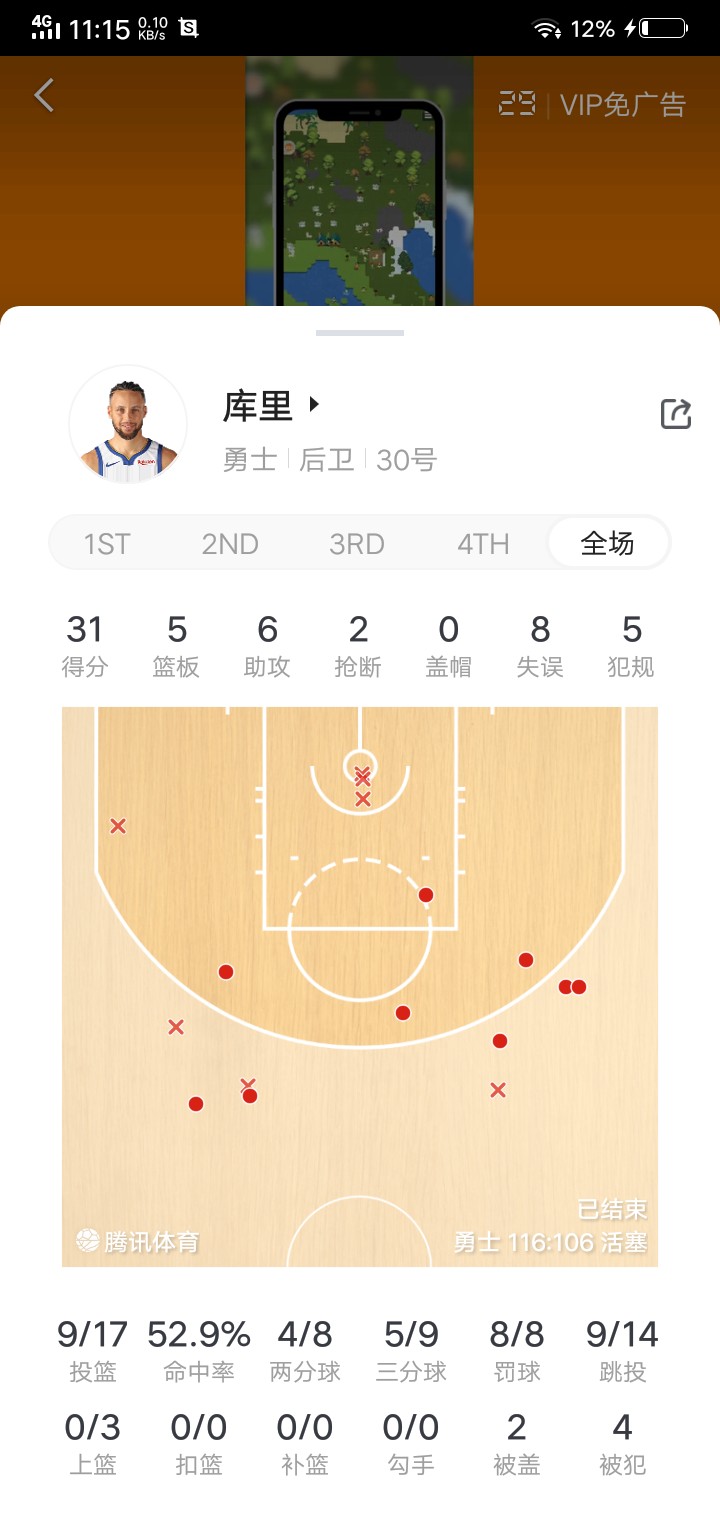This screenshot has height=1520, width=720.
Task: Open Curry's profile photo
Action: tap(128, 424)
